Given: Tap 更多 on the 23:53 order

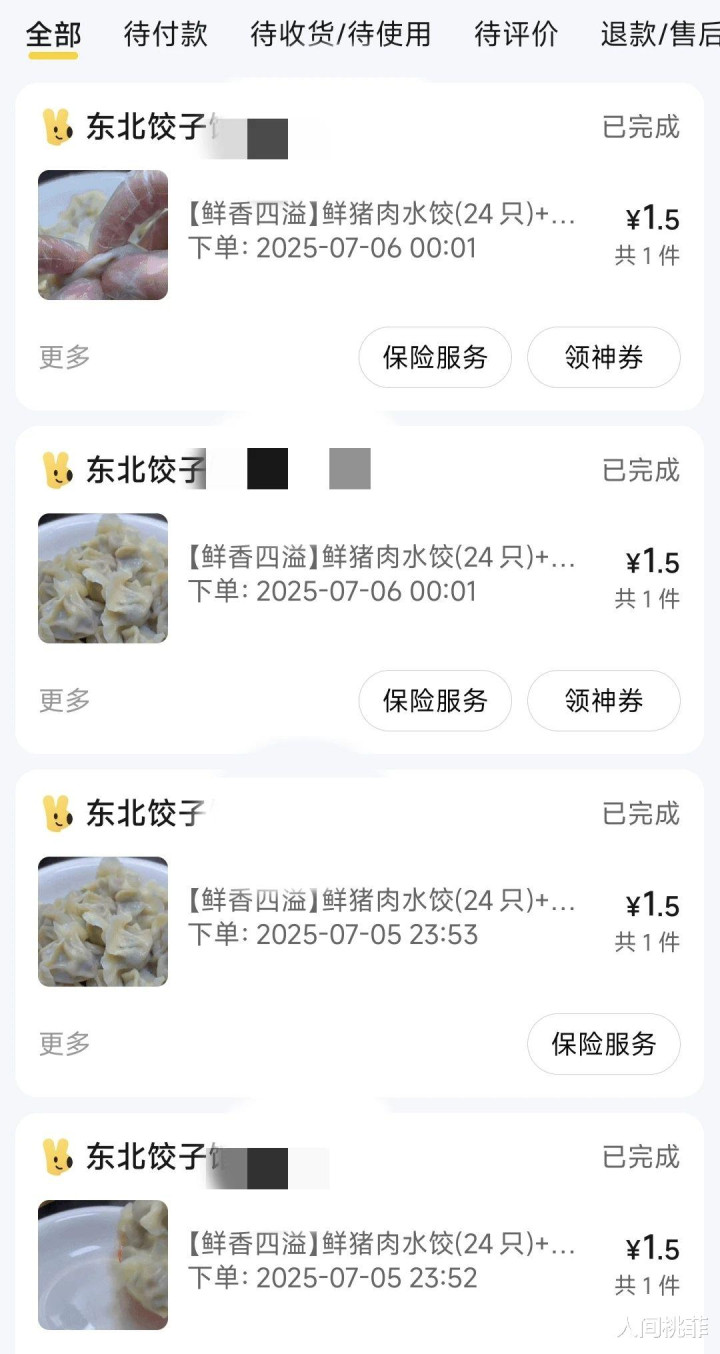Looking at the screenshot, I should 65,1044.
